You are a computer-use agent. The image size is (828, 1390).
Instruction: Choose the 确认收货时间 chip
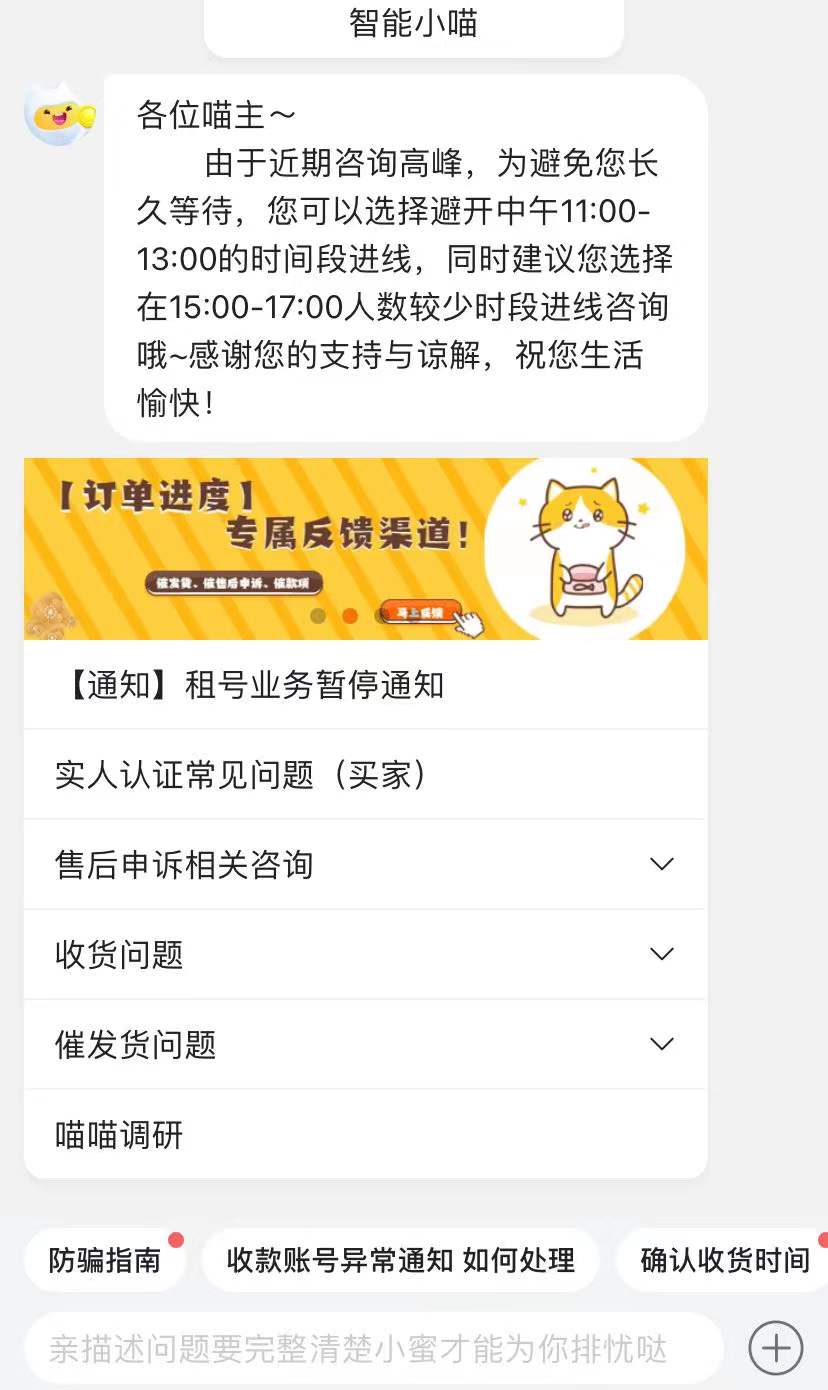724,1260
